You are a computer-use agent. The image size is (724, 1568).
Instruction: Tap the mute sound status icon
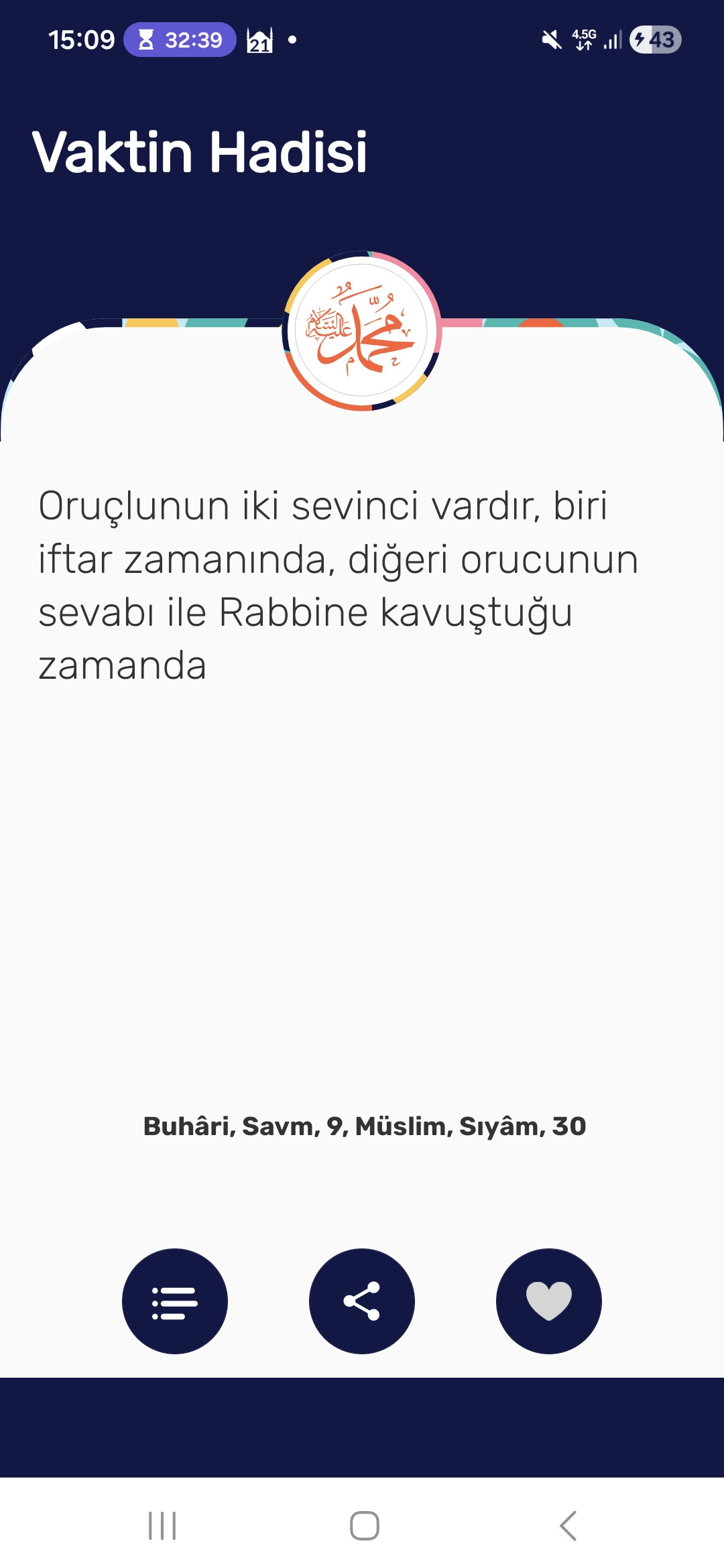click(548, 39)
